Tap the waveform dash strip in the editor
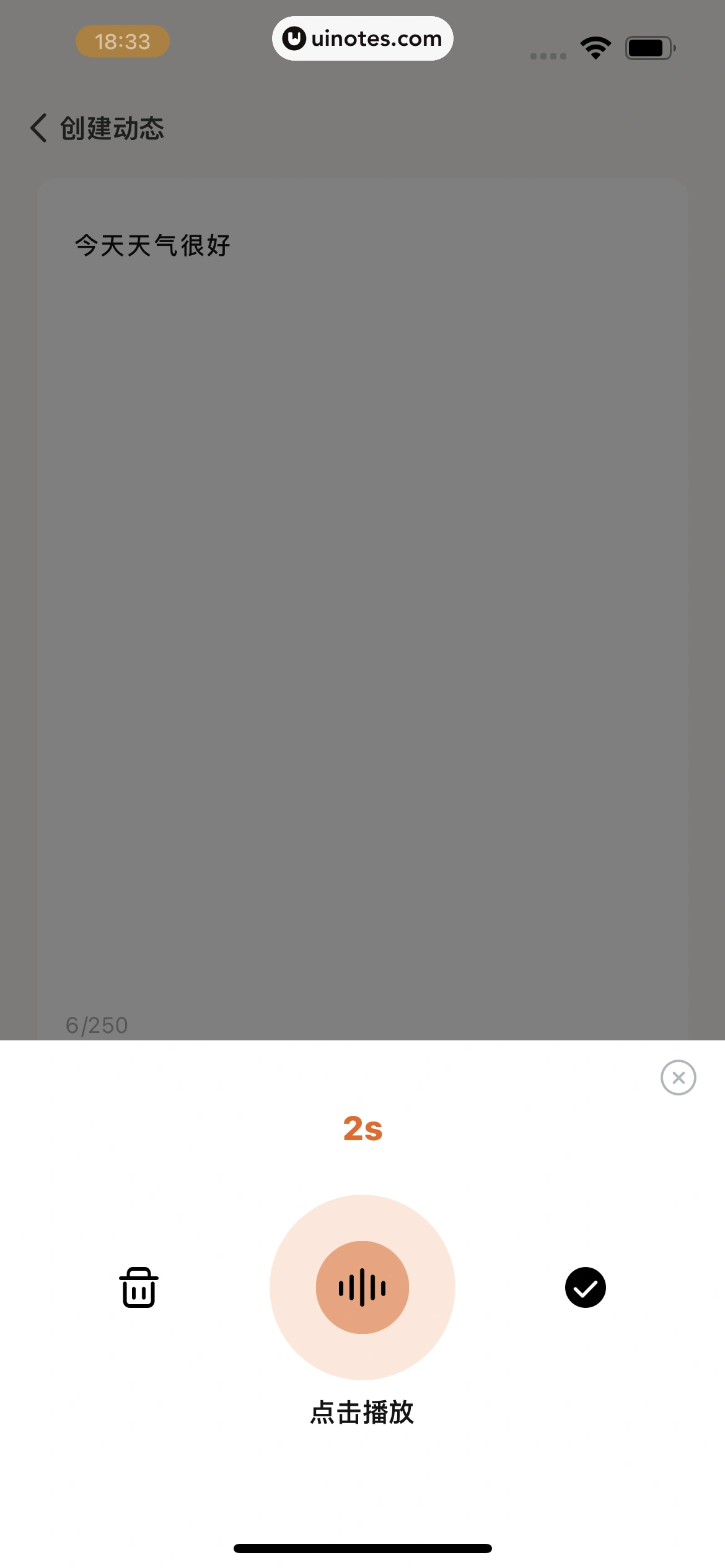Screen dimensions: 725x1568 pos(362,403)
